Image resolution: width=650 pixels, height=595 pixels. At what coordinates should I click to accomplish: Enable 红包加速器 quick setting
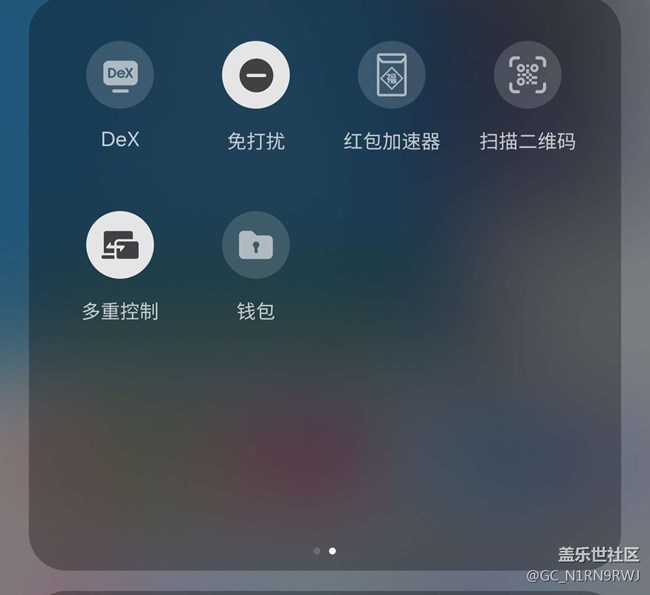pyautogui.click(x=392, y=75)
